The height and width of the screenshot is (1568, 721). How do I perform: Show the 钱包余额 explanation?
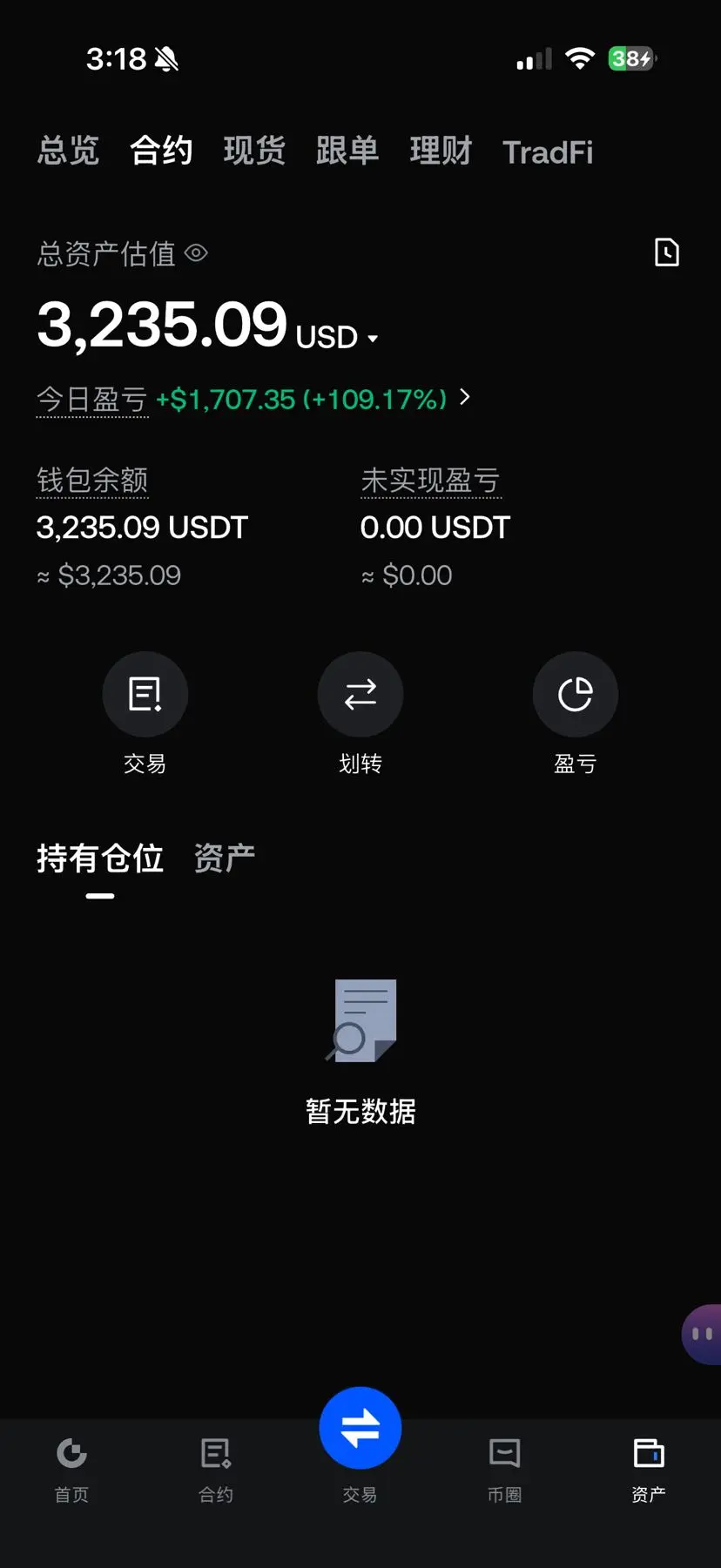[x=92, y=481]
